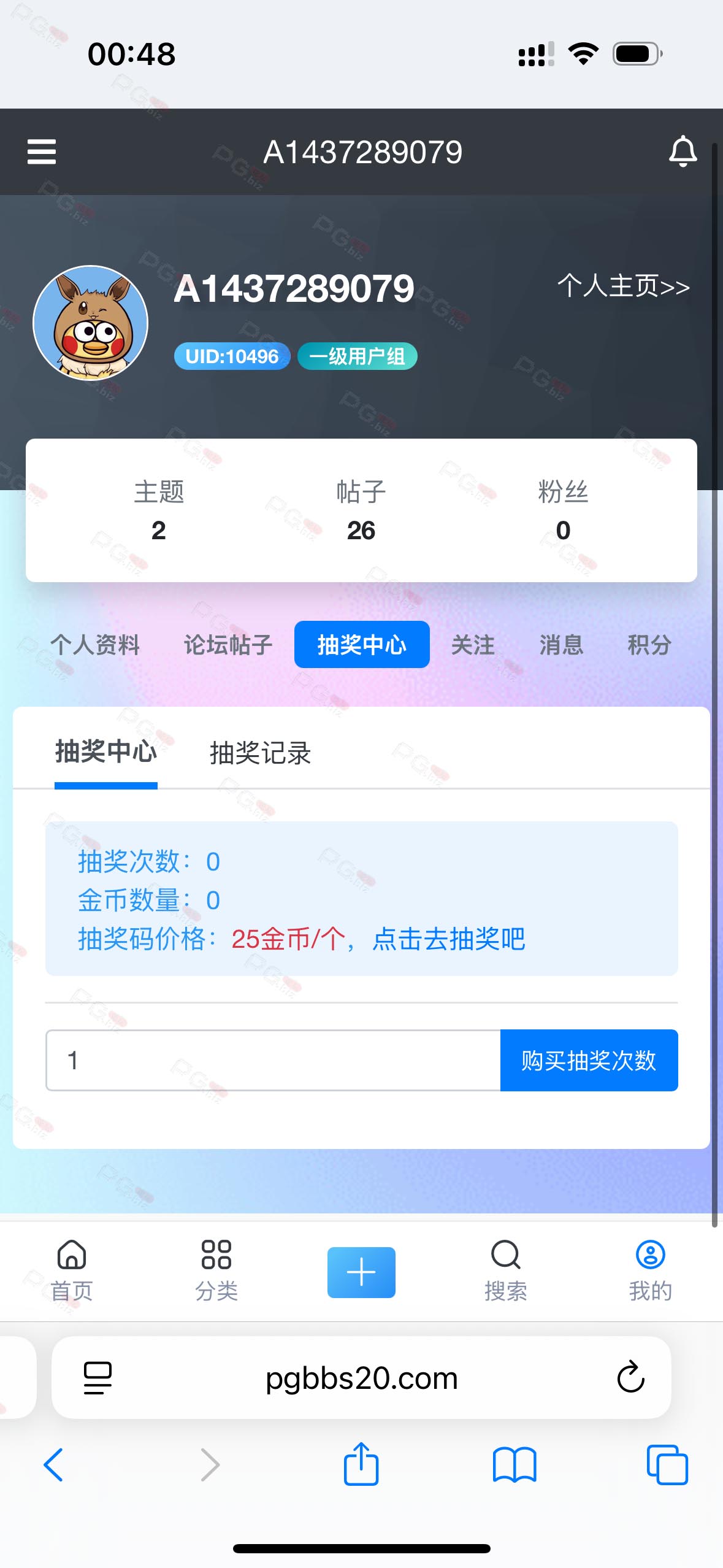
Task: Switch to the 个人资料 tab
Action: tap(95, 645)
